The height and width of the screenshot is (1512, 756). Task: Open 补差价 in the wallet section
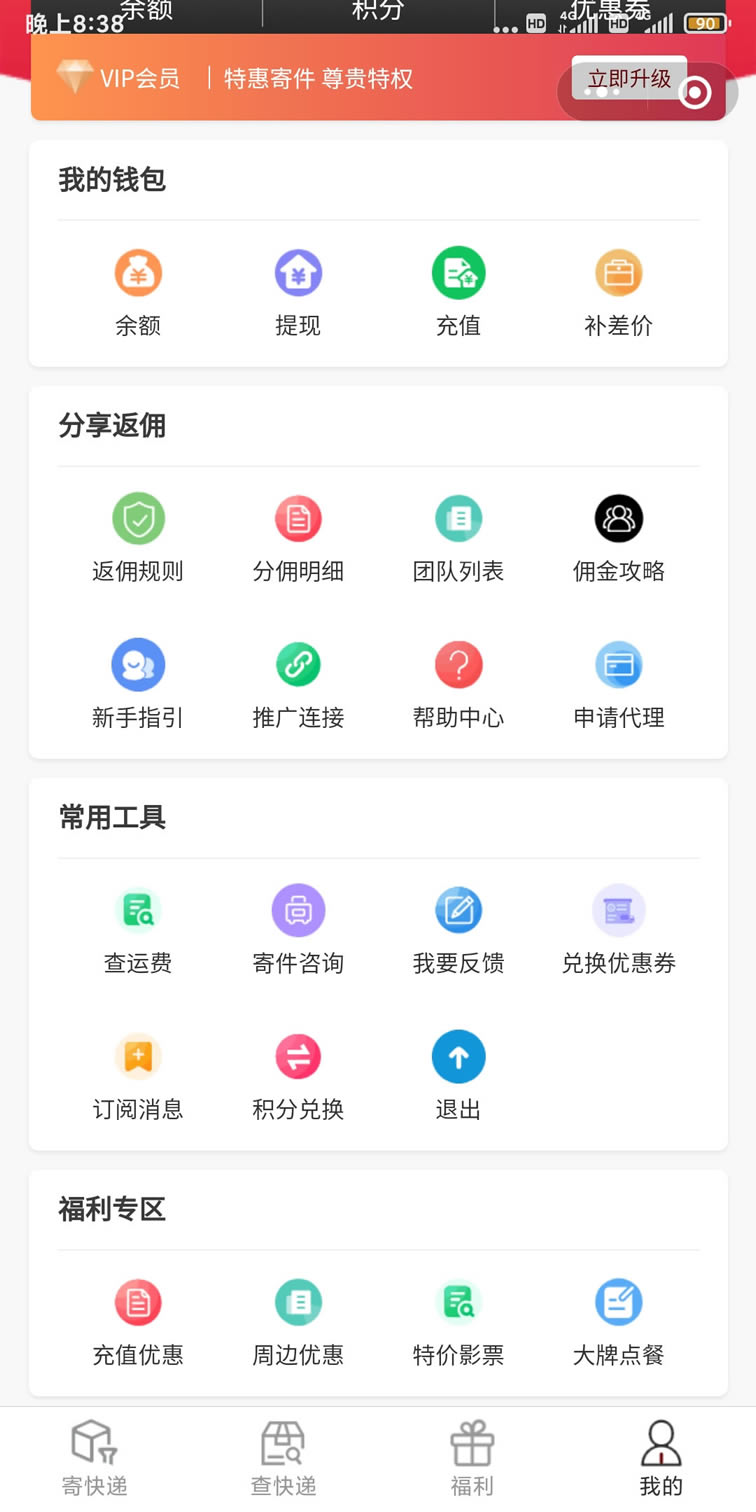pos(619,294)
